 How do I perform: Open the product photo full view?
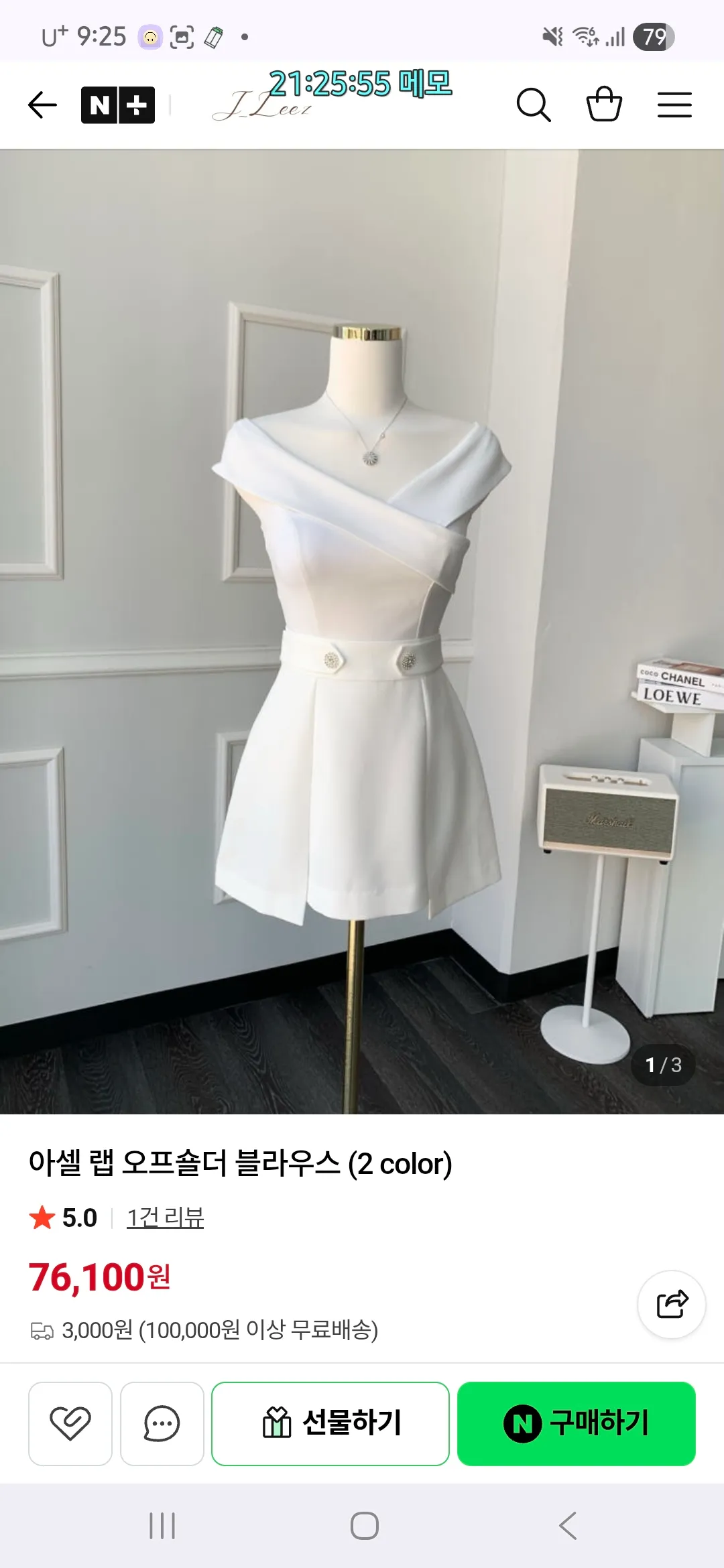click(x=362, y=631)
